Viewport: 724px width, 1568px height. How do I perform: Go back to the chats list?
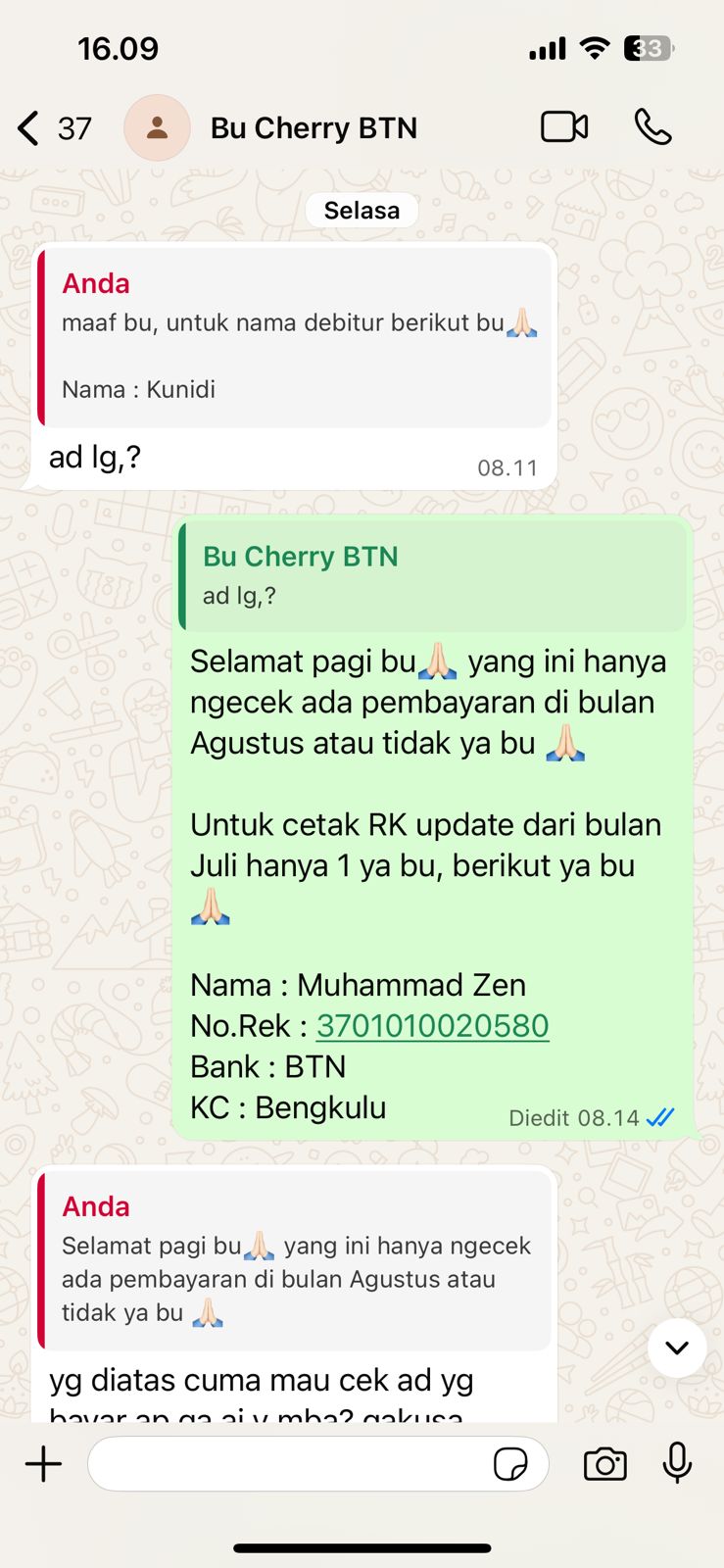pyautogui.click(x=31, y=128)
